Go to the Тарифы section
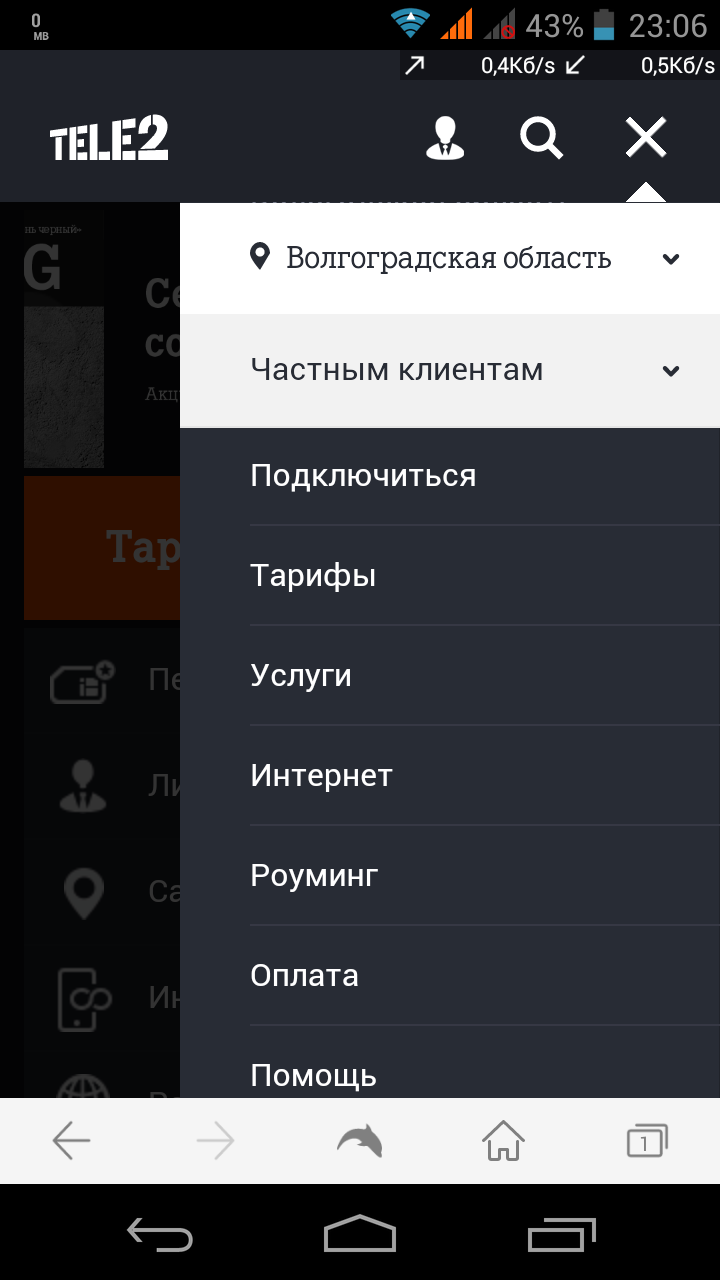 pos(313,576)
